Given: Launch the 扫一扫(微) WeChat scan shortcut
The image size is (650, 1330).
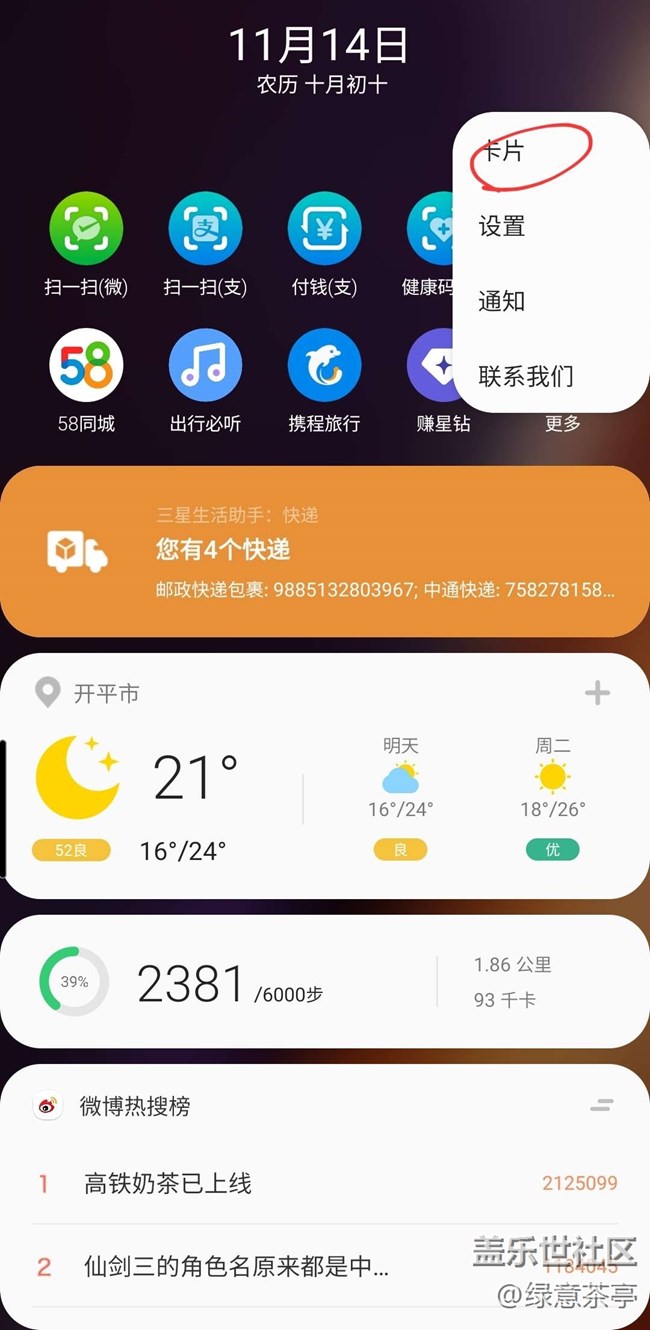Looking at the screenshot, I should 86,245.
